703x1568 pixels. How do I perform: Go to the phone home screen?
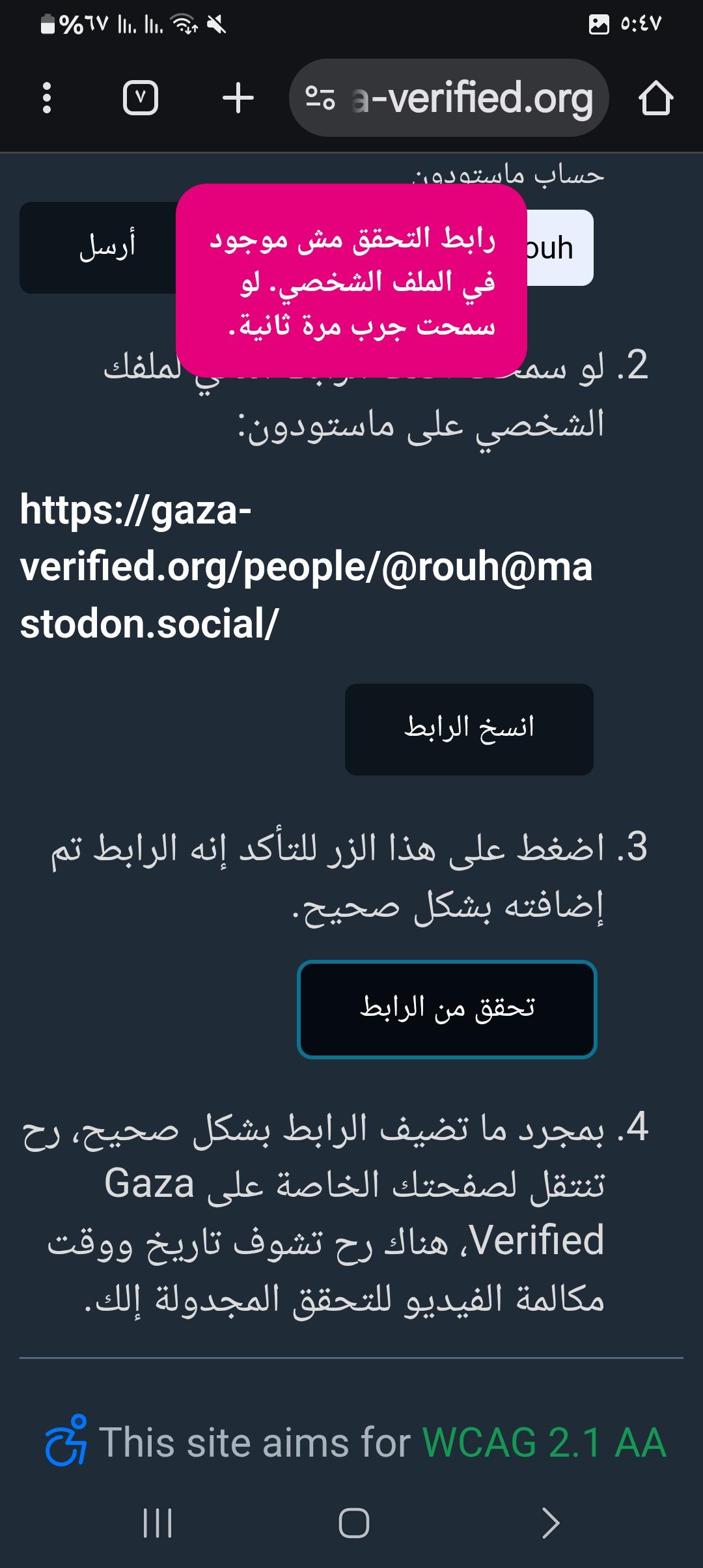tap(354, 1523)
